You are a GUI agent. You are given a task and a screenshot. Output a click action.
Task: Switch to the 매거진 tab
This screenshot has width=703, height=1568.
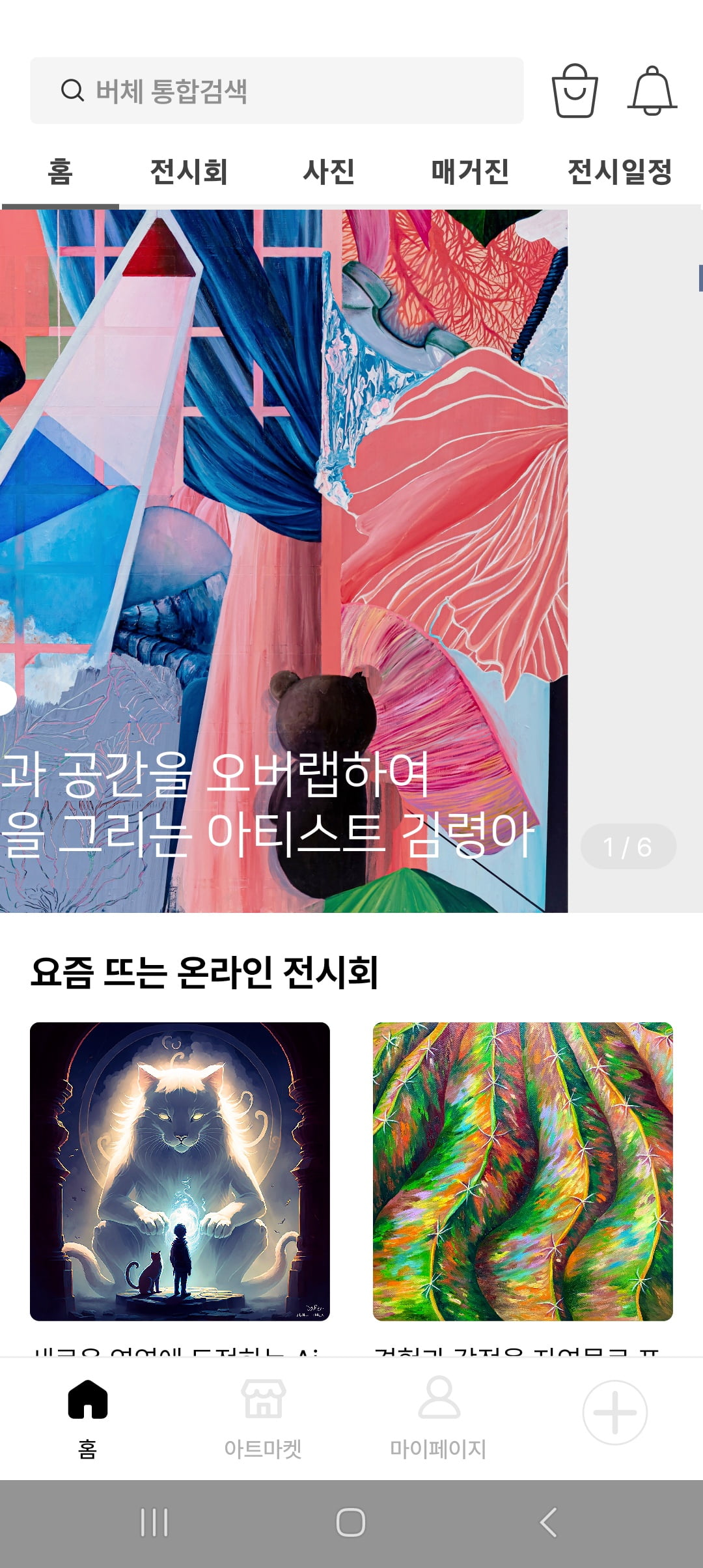click(x=470, y=172)
